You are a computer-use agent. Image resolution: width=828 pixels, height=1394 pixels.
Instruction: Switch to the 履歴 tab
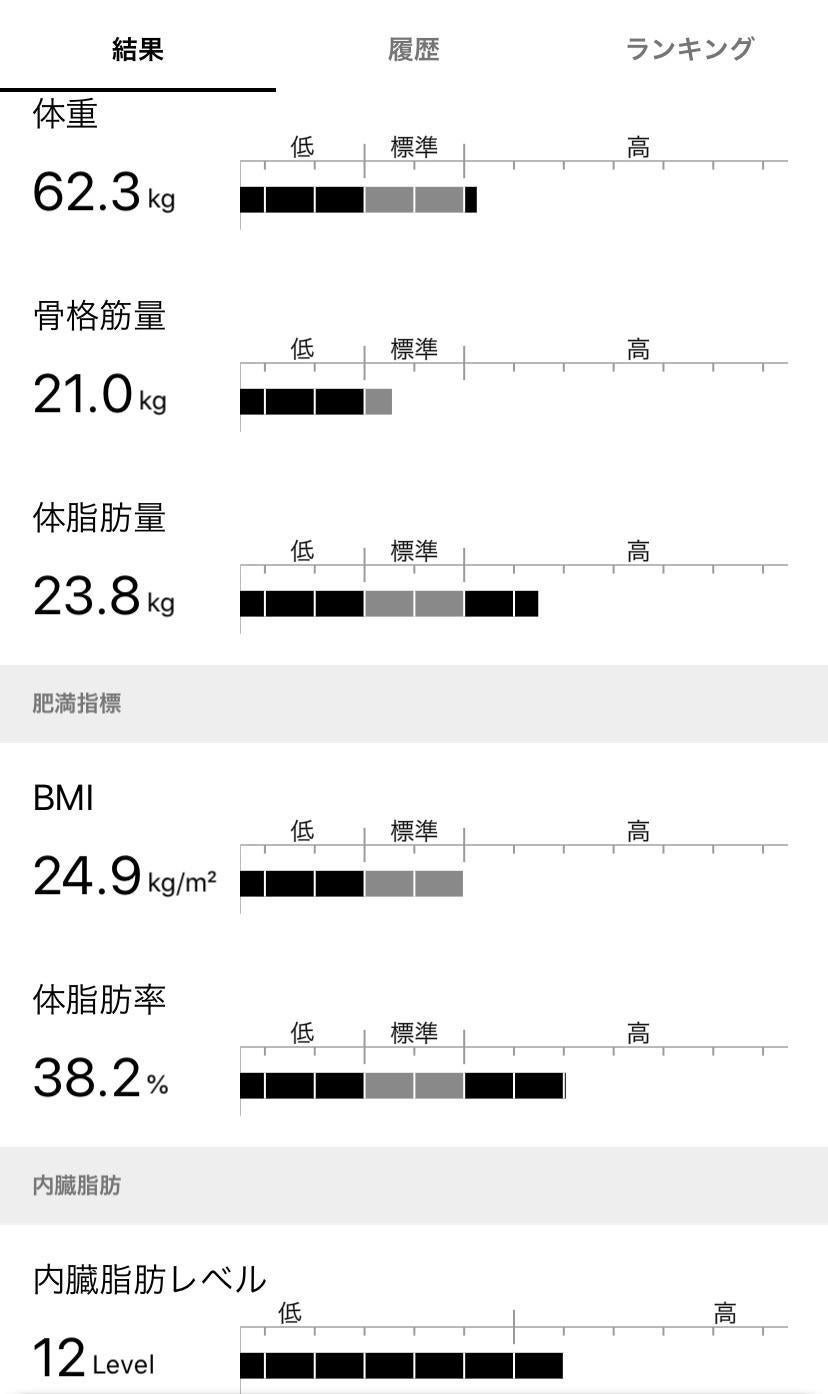click(x=413, y=49)
